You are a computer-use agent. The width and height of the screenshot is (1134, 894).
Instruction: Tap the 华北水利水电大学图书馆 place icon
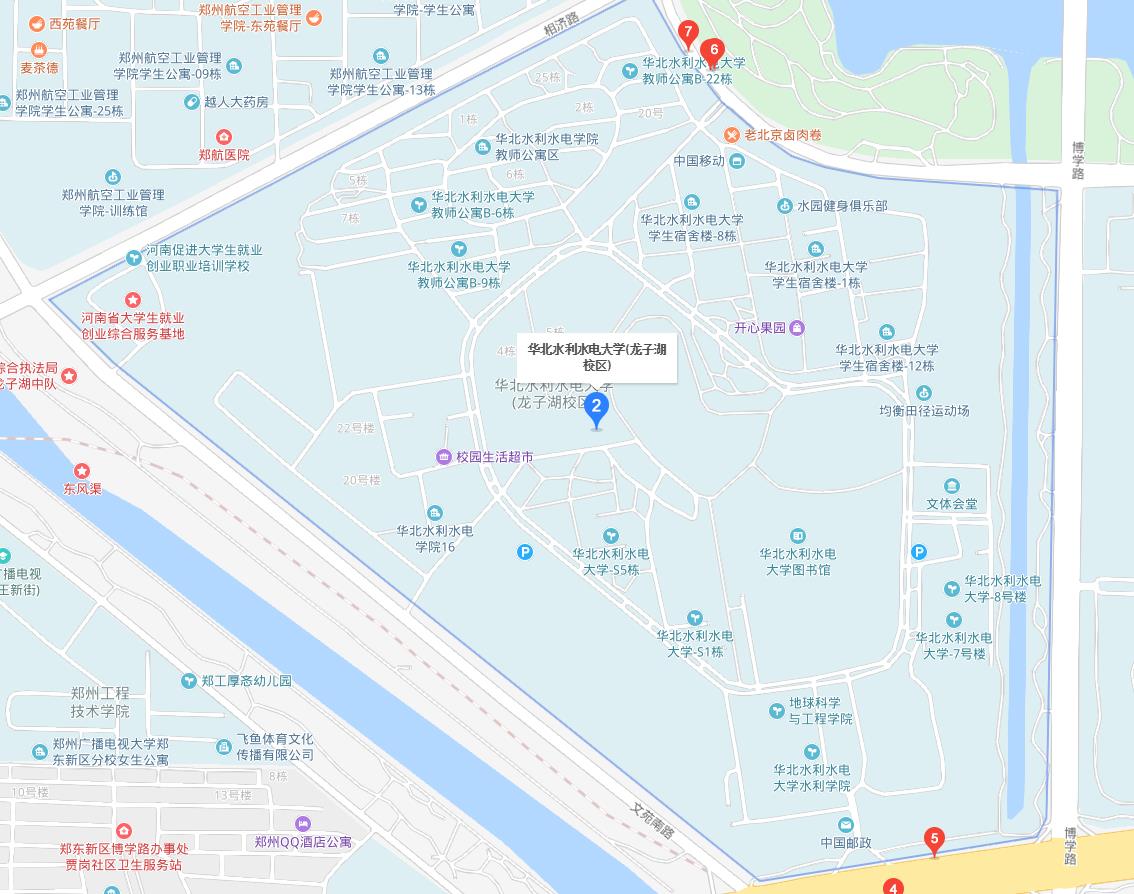798,537
